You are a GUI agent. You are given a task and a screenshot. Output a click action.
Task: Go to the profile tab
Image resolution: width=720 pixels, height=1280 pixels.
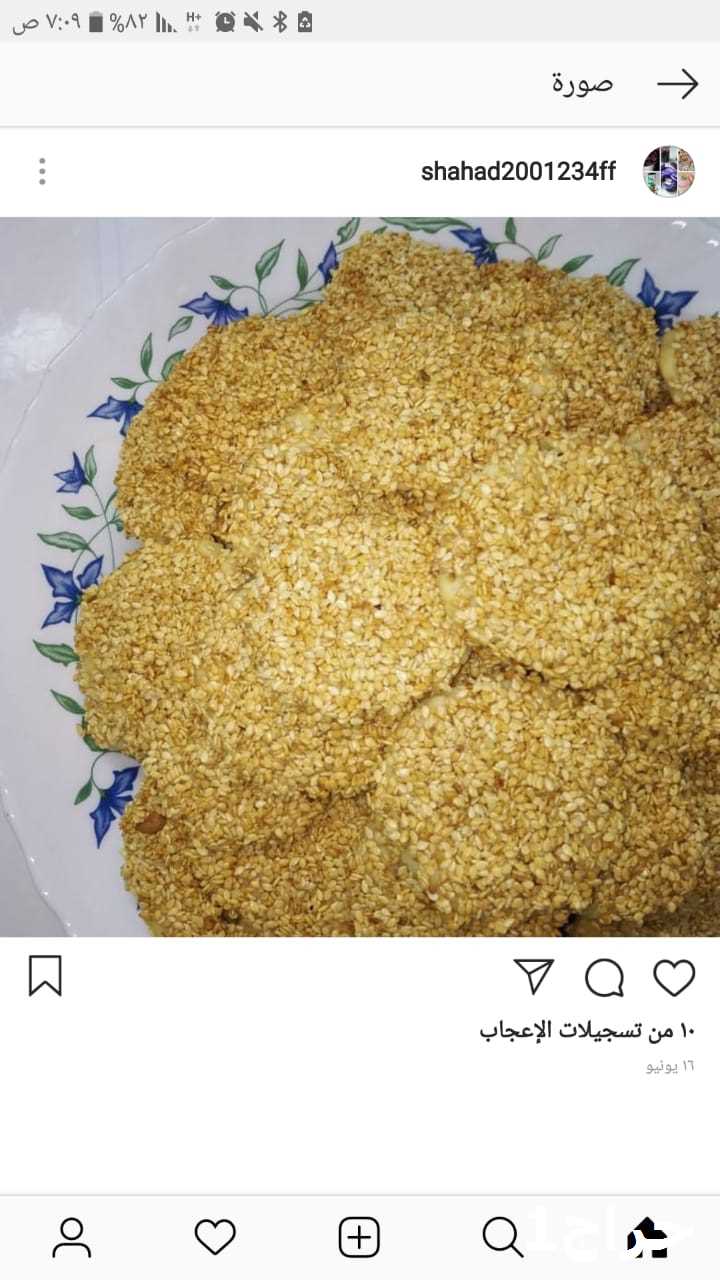point(71,1237)
